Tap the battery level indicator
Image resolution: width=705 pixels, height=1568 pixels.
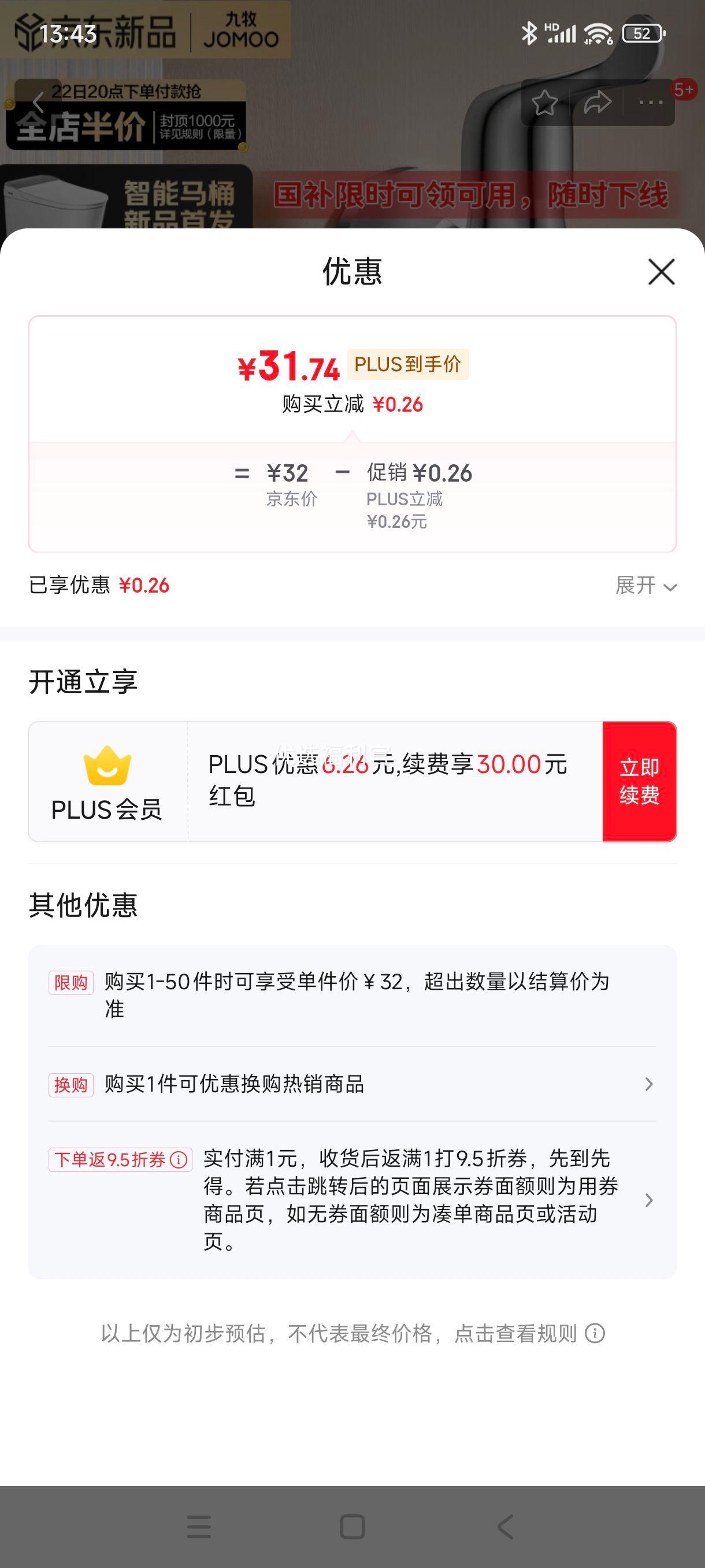click(643, 35)
